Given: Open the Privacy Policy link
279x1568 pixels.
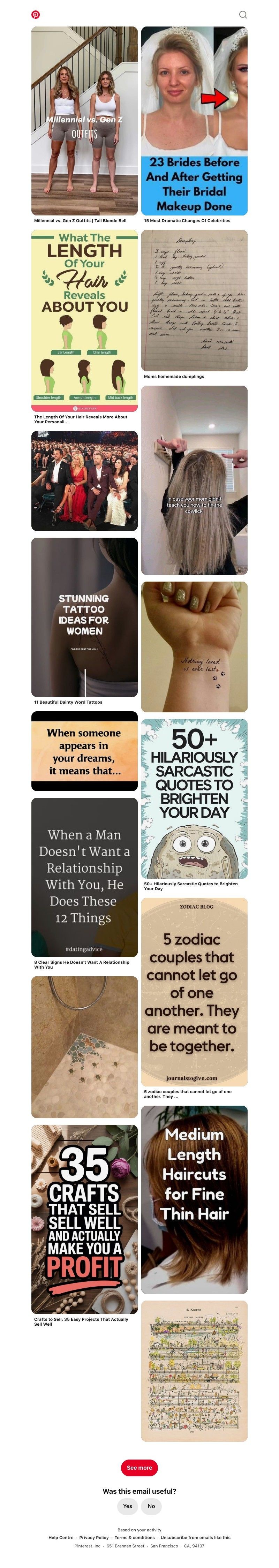Looking at the screenshot, I should [94, 1538].
